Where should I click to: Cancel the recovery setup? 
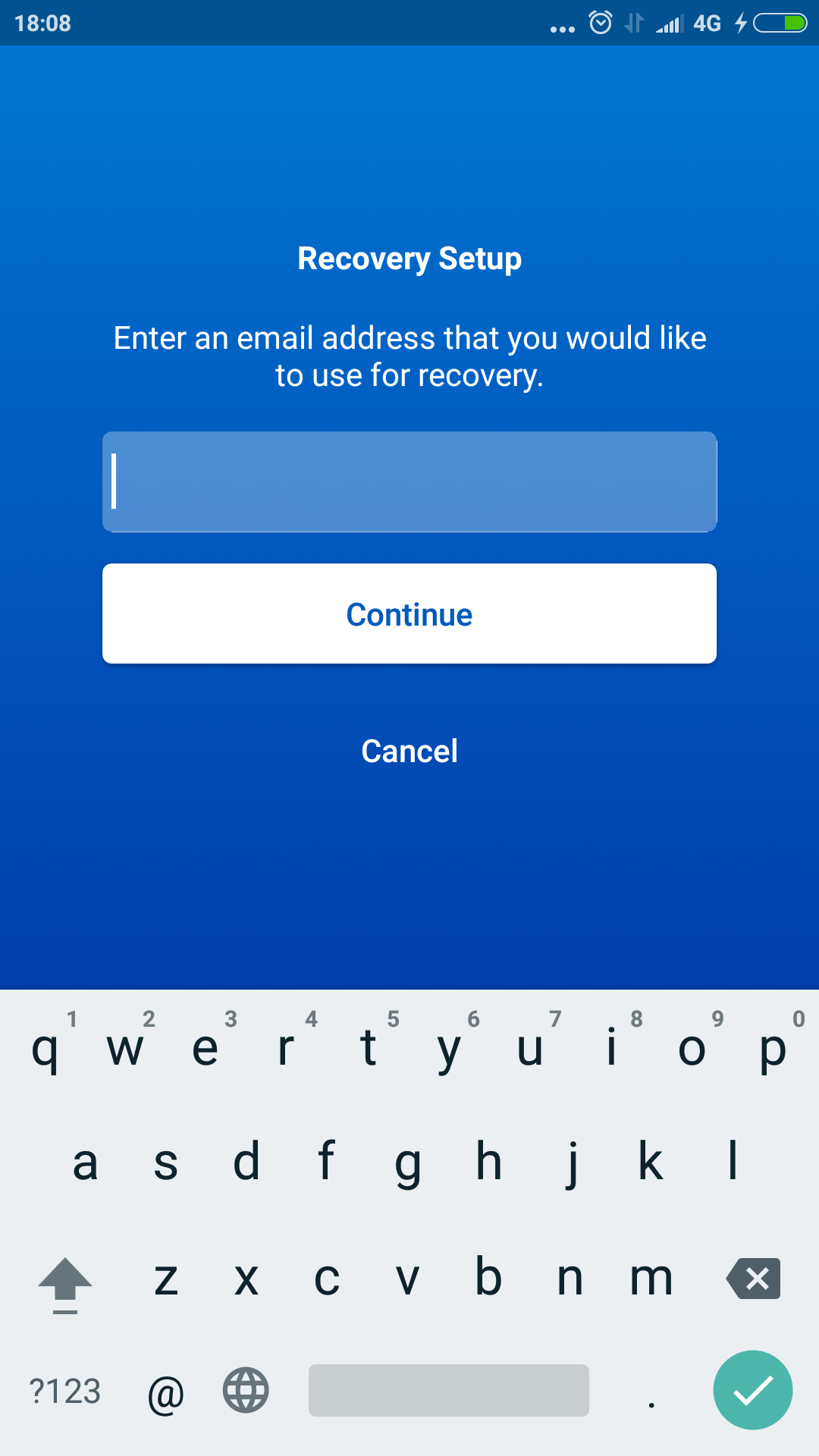tap(409, 752)
